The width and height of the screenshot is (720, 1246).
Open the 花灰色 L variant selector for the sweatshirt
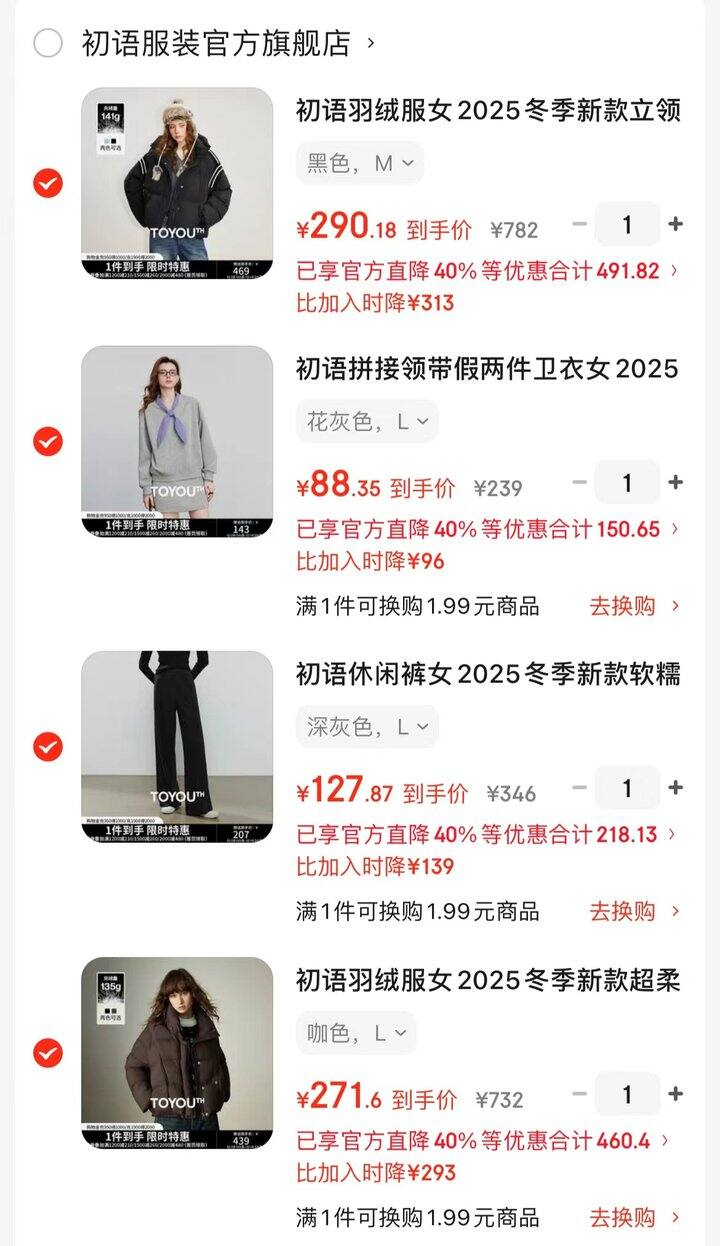pos(367,422)
